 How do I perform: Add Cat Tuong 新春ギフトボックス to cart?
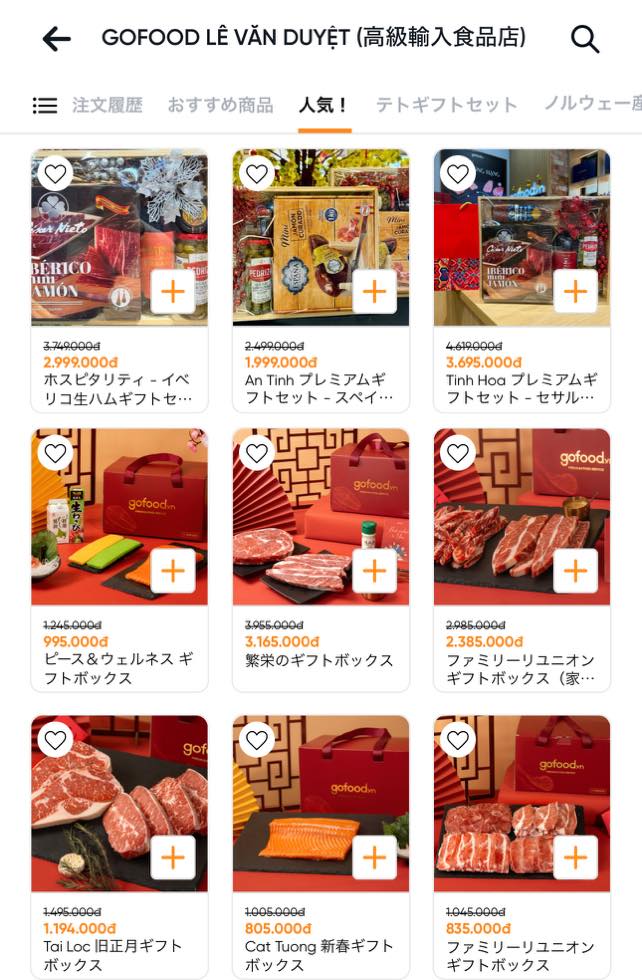[374, 857]
